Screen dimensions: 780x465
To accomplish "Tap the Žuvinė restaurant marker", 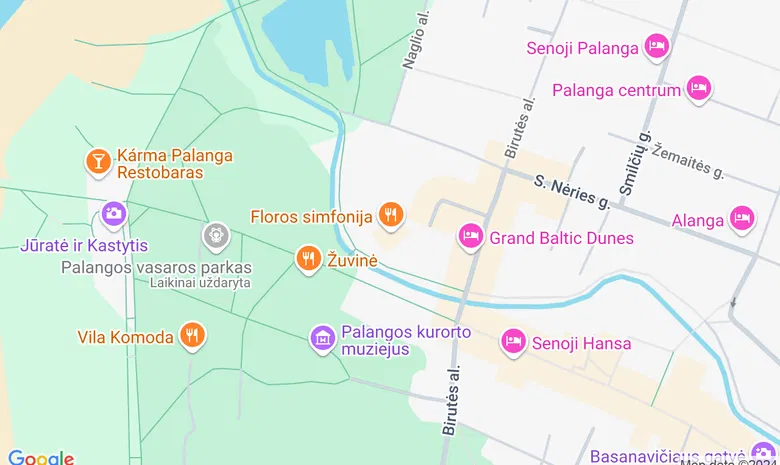I will click(x=308, y=260).
